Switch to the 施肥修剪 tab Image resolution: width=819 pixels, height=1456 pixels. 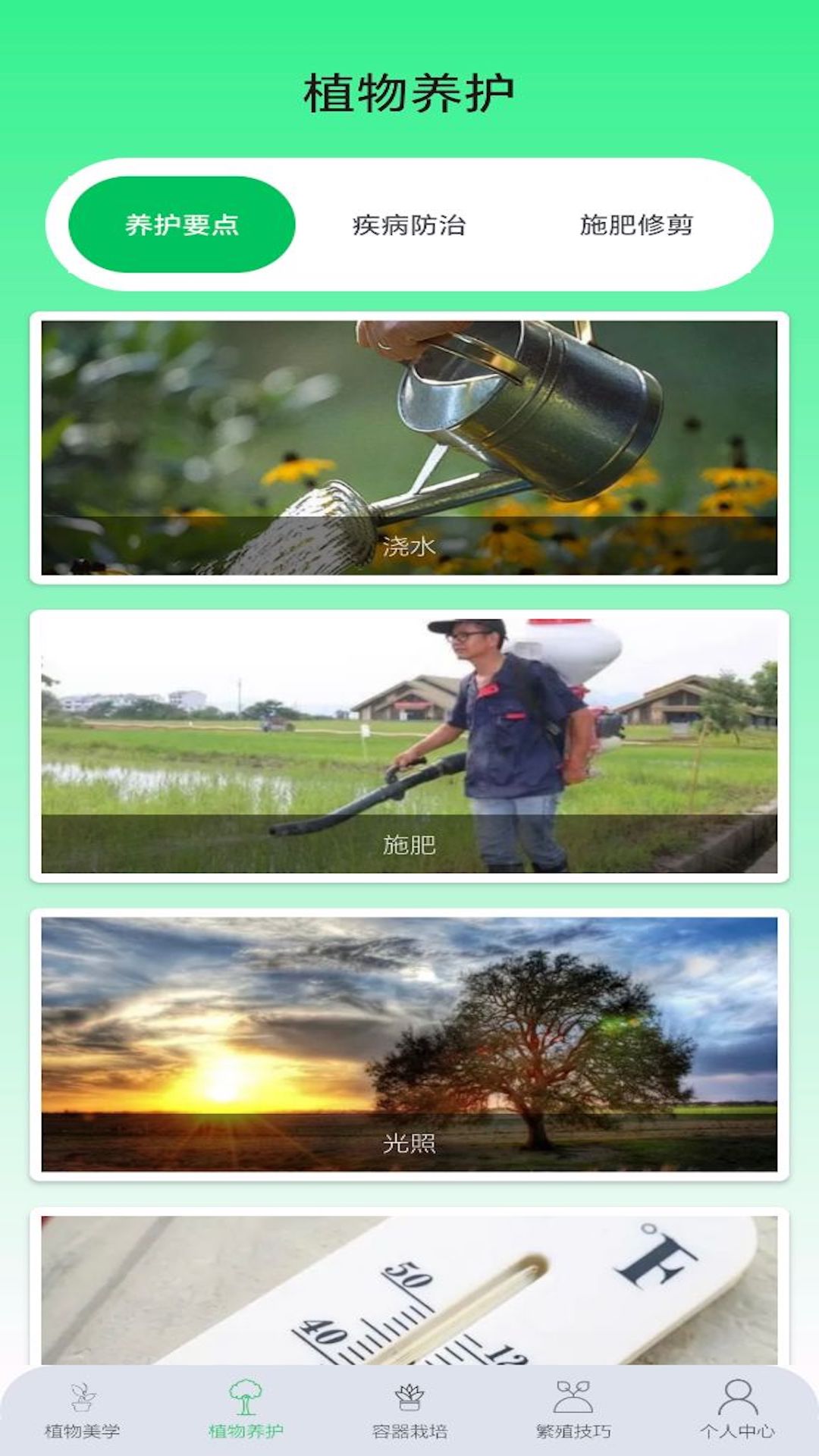pyautogui.click(x=641, y=225)
